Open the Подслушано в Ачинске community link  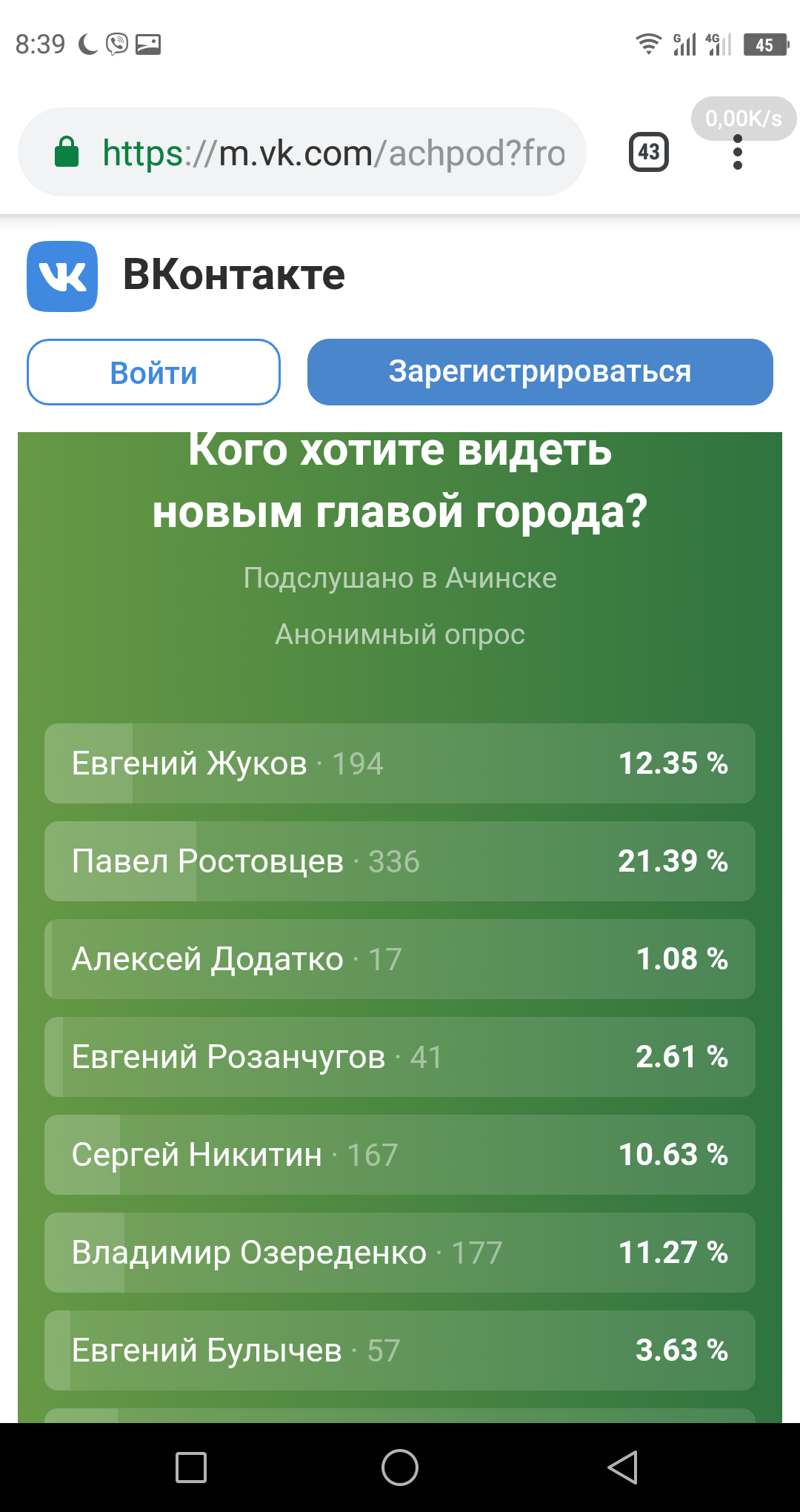[x=400, y=578]
